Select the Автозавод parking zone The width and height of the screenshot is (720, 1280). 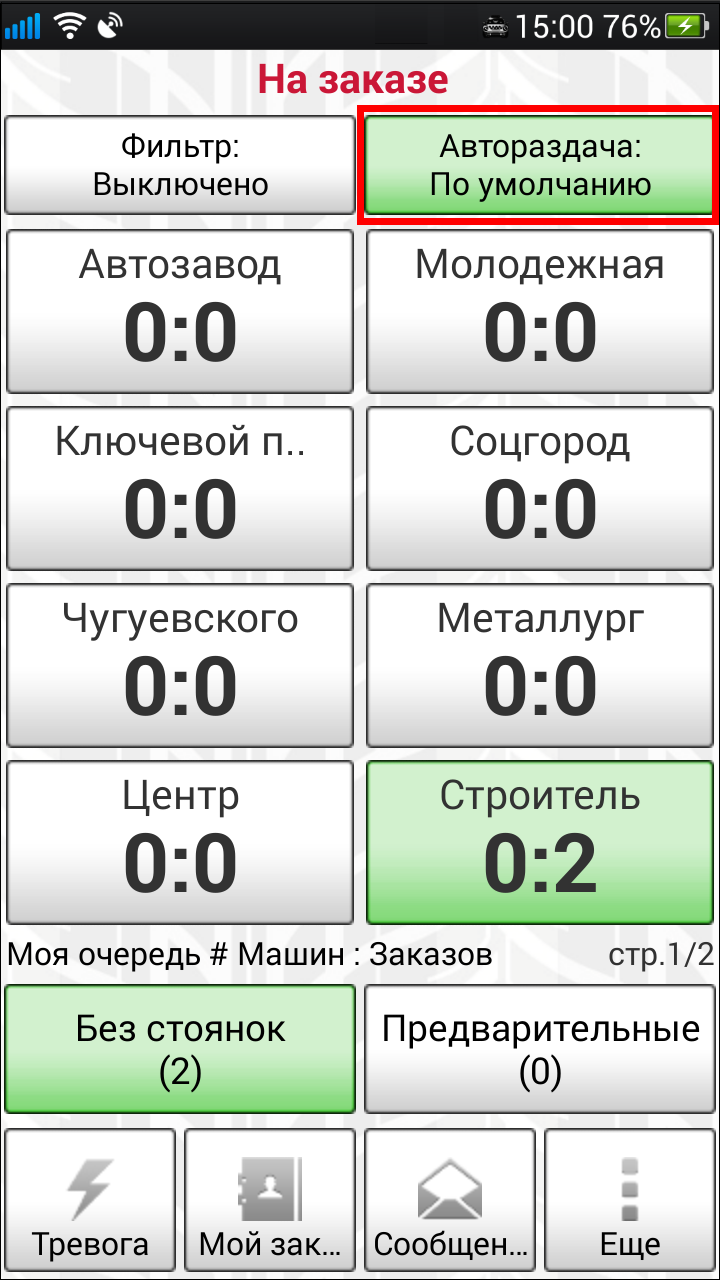[180, 311]
